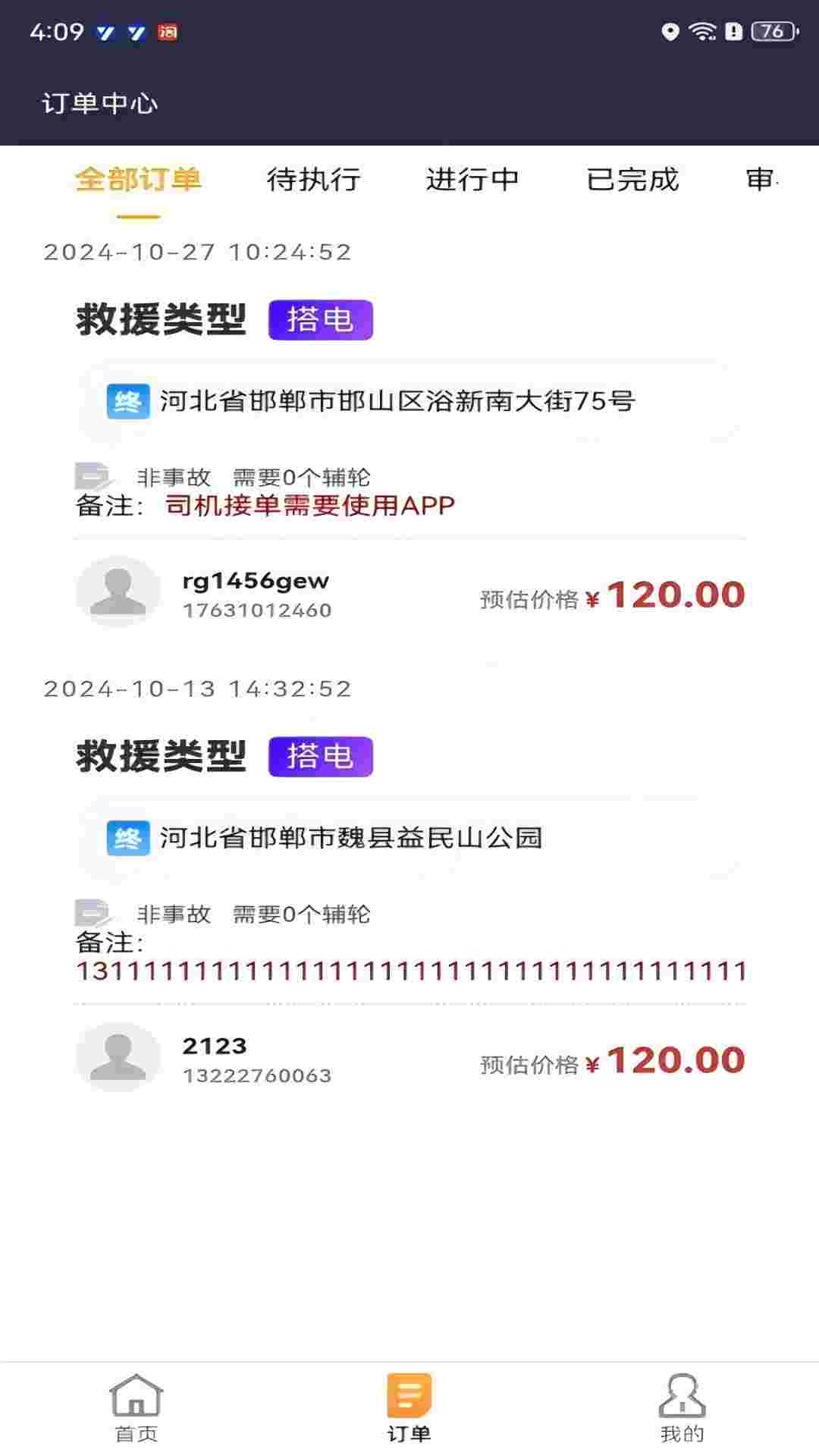
Task: Click phone number 17631012460
Action: (258, 608)
